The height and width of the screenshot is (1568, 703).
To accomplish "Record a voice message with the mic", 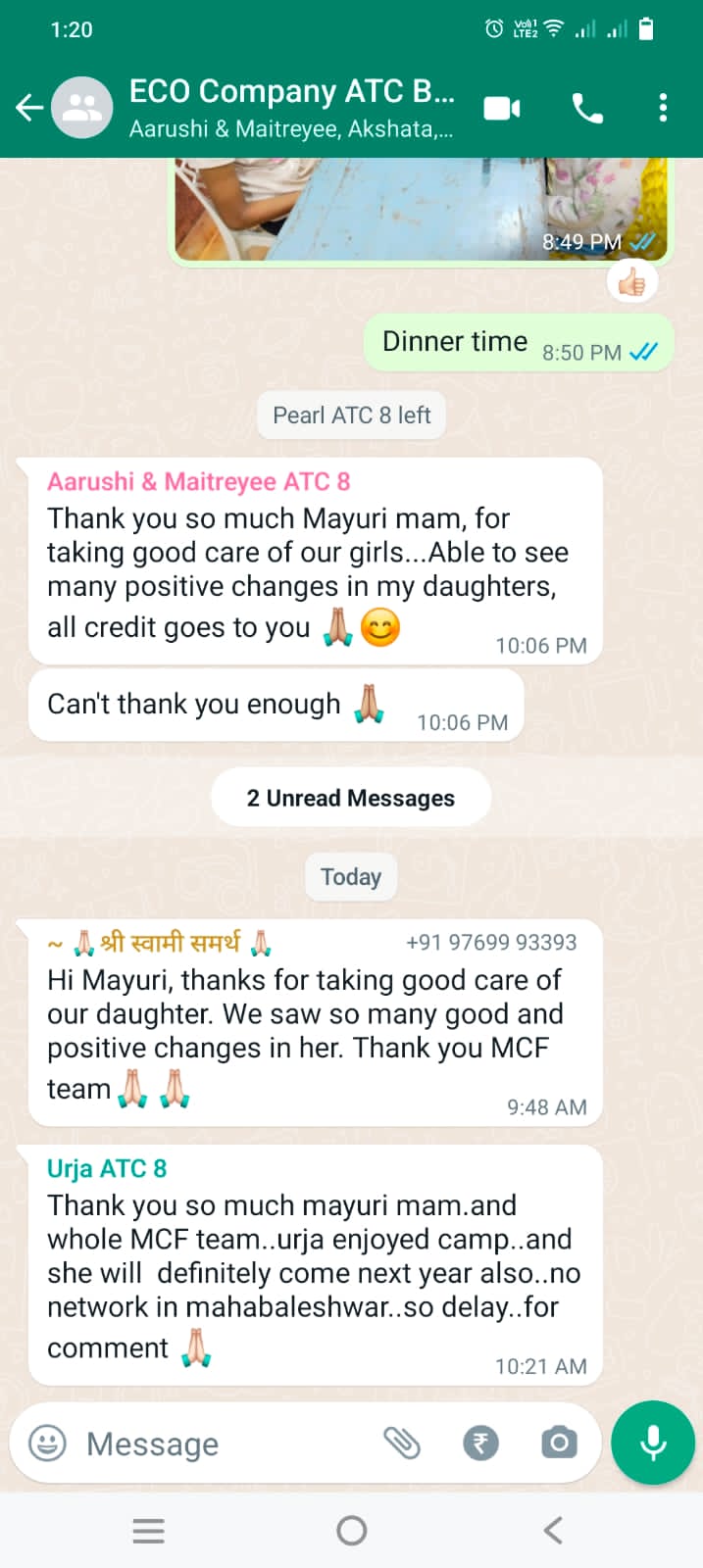I will coord(653,1444).
